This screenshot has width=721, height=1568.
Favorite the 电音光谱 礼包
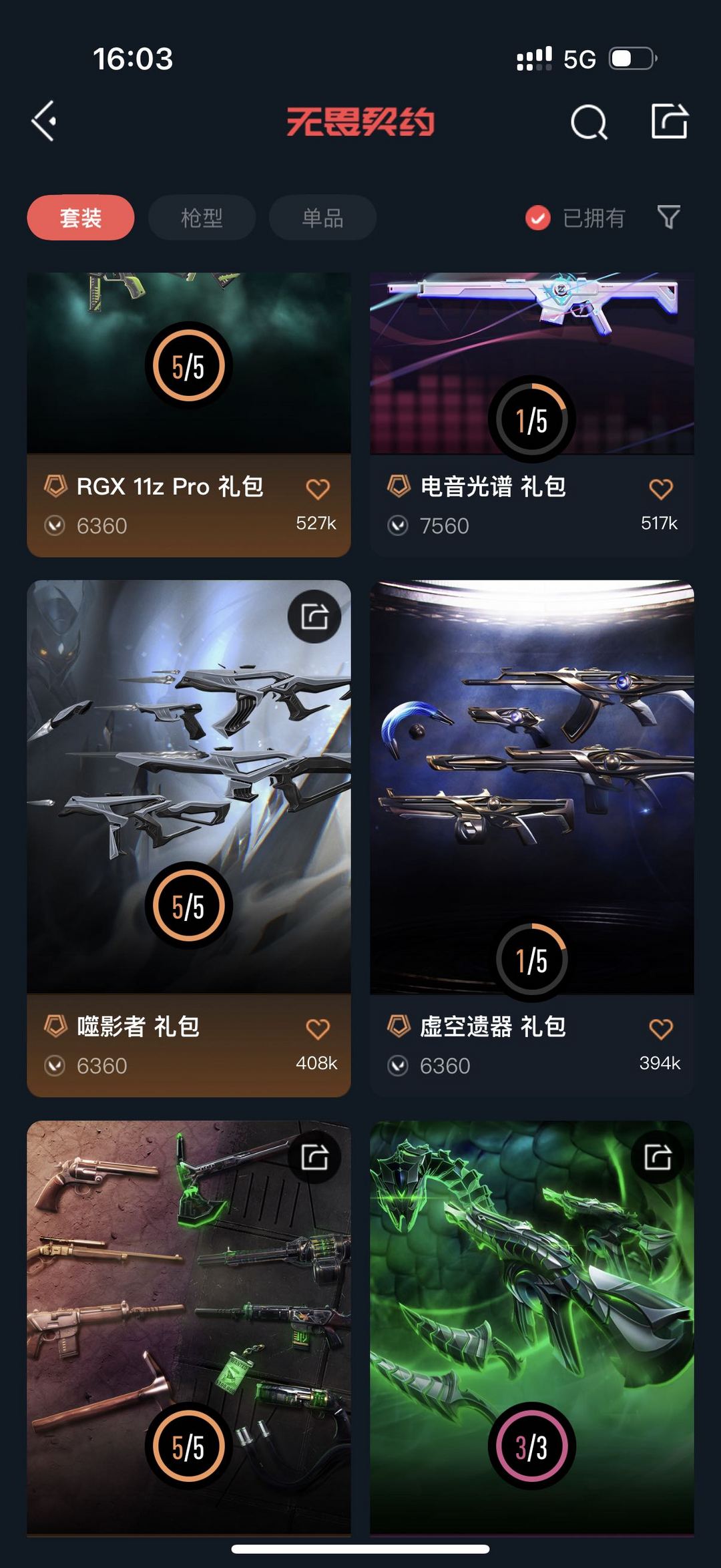pyautogui.click(x=661, y=489)
